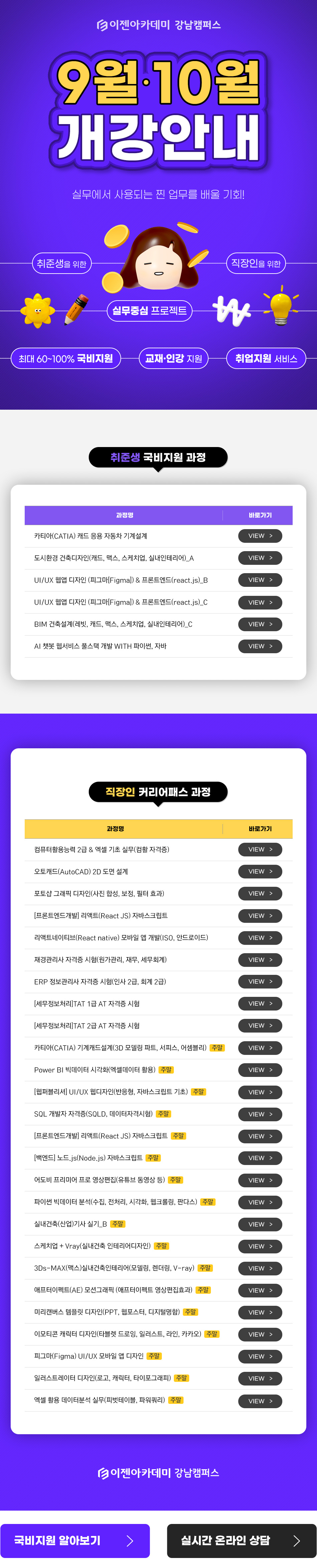Open VIEW for the BIM architecture design _C course
This screenshot has width=317, height=1568.
tap(260, 624)
